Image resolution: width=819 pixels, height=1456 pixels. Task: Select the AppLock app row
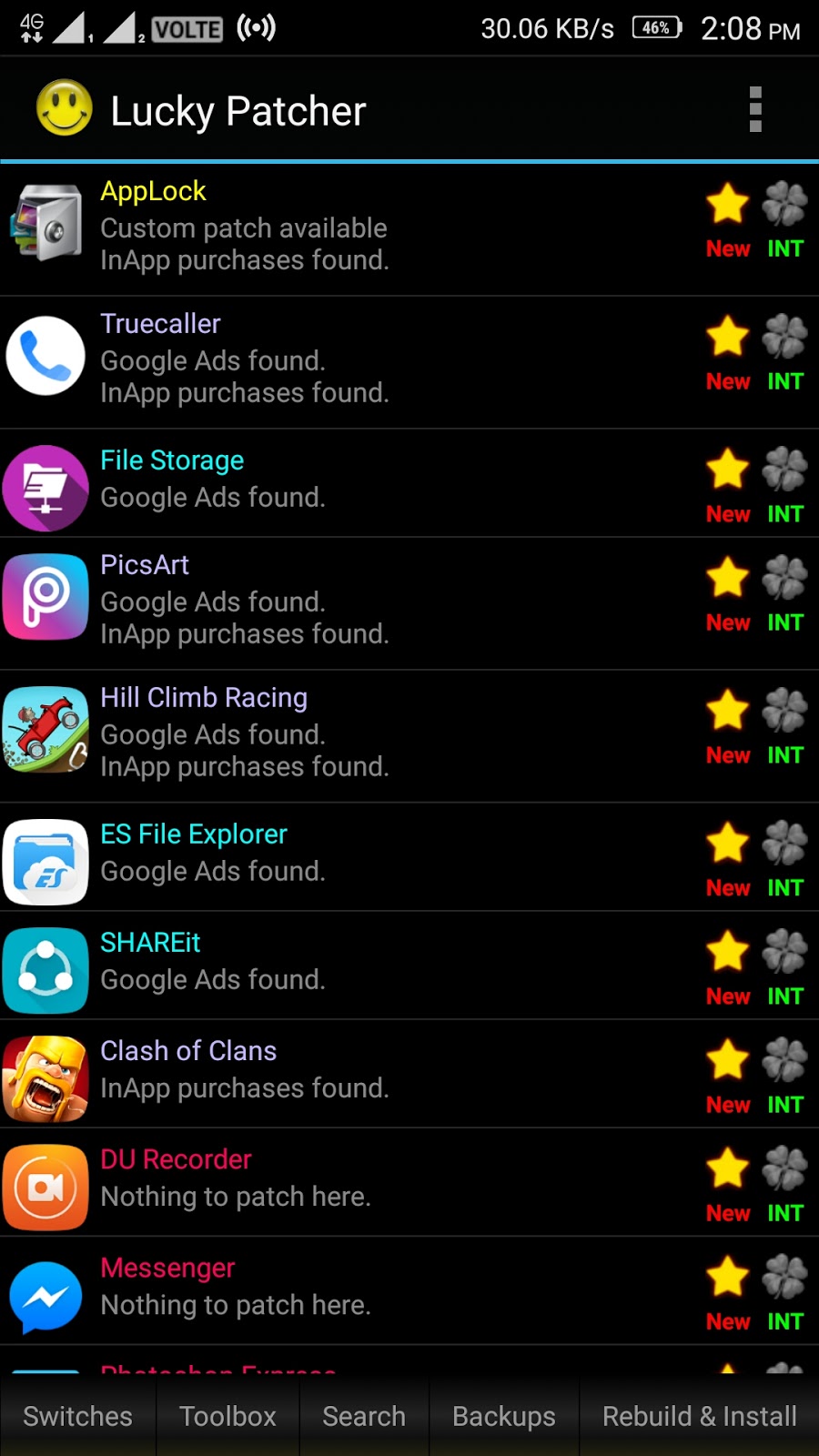[364, 227]
